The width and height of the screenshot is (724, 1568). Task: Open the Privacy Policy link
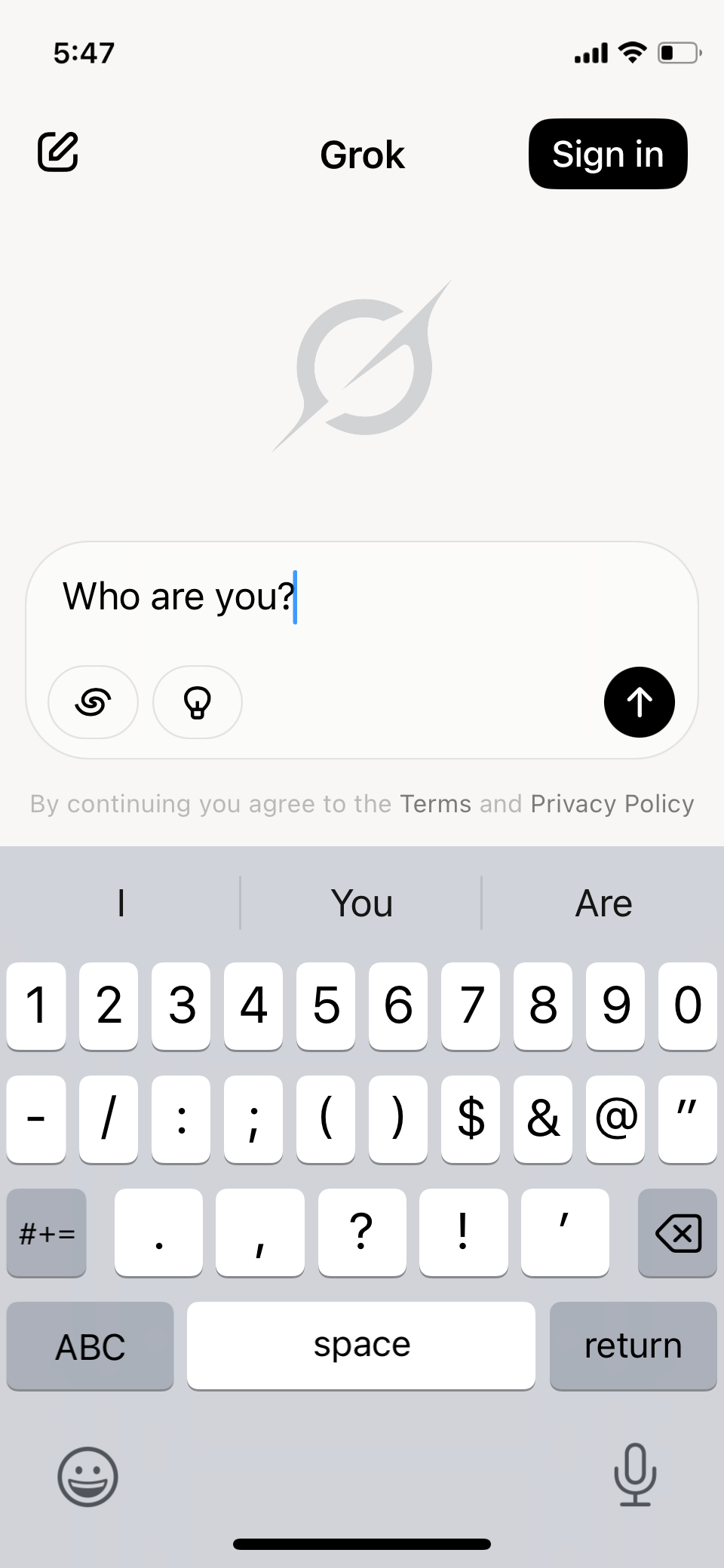pos(612,804)
